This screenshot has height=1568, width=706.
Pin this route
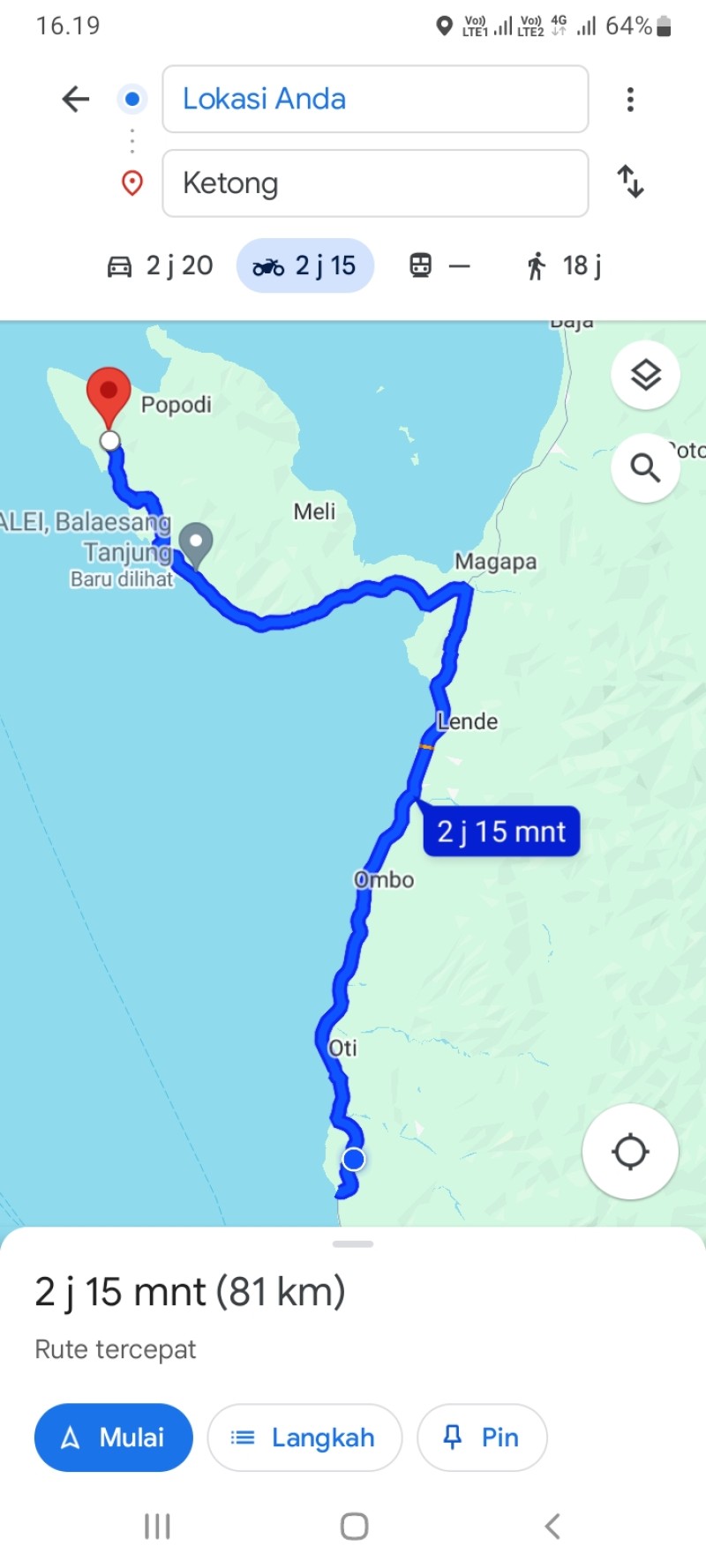click(x=482, y=1437)
